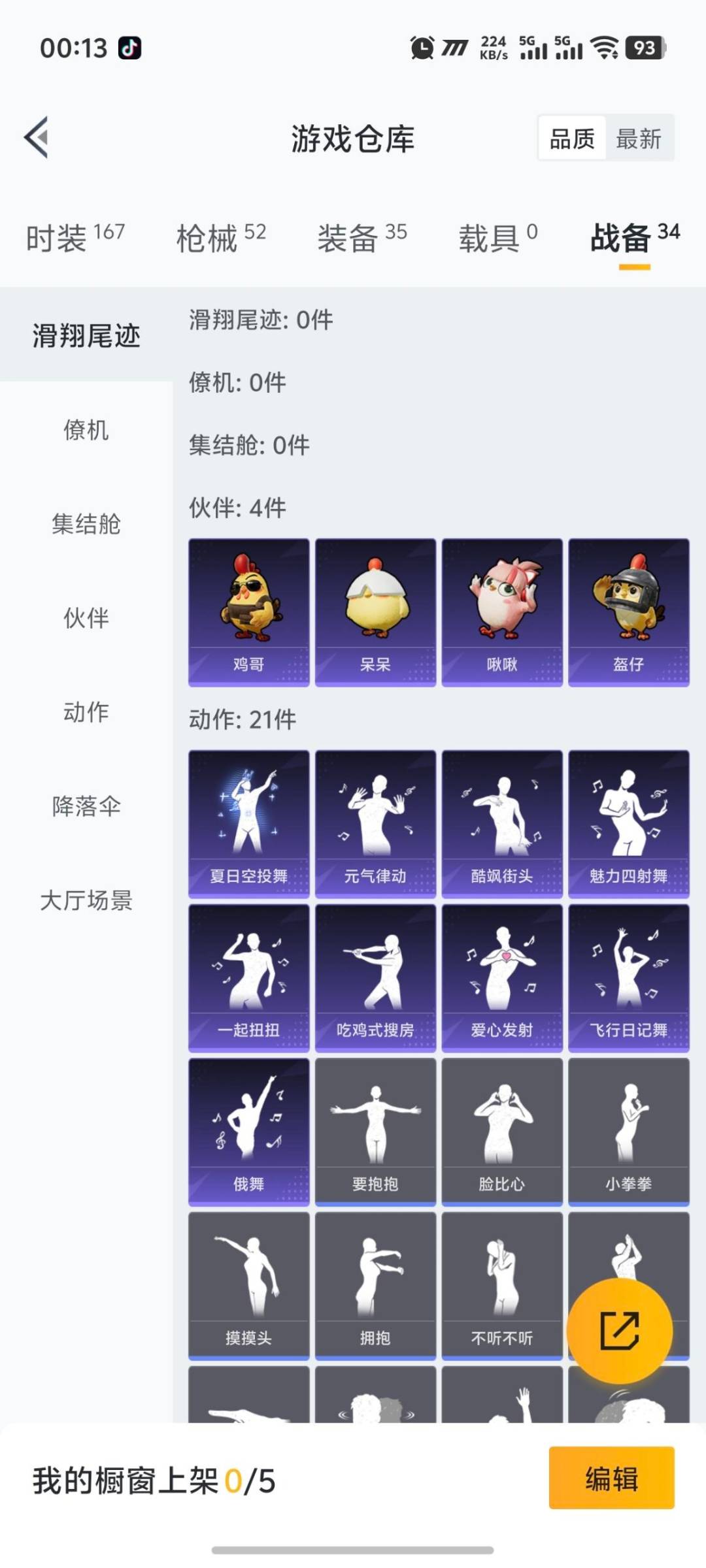Viewport: 706px width, 1568px height.
Task: Select the 啾啾 companion
Action: pyautogui.click(x=502, y=611)
